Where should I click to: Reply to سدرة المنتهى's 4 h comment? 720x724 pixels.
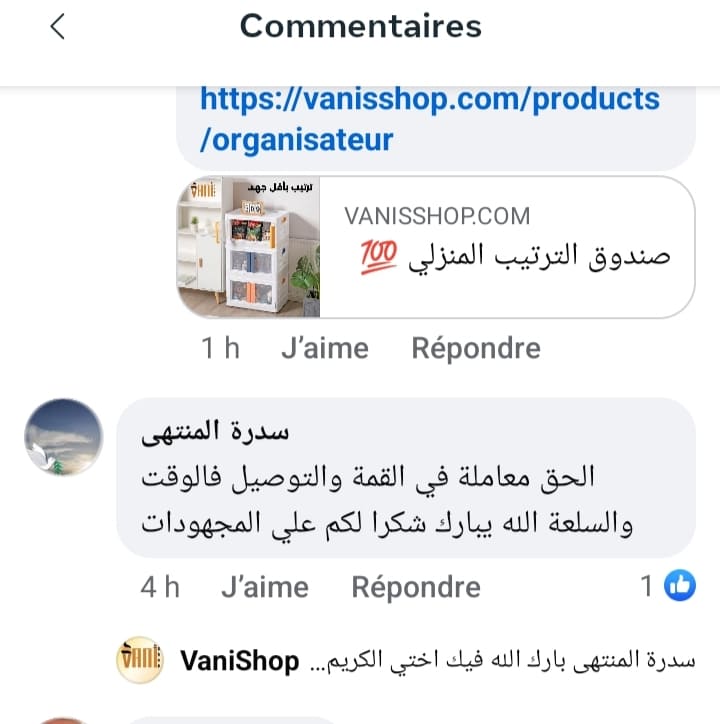pos(416,587)
